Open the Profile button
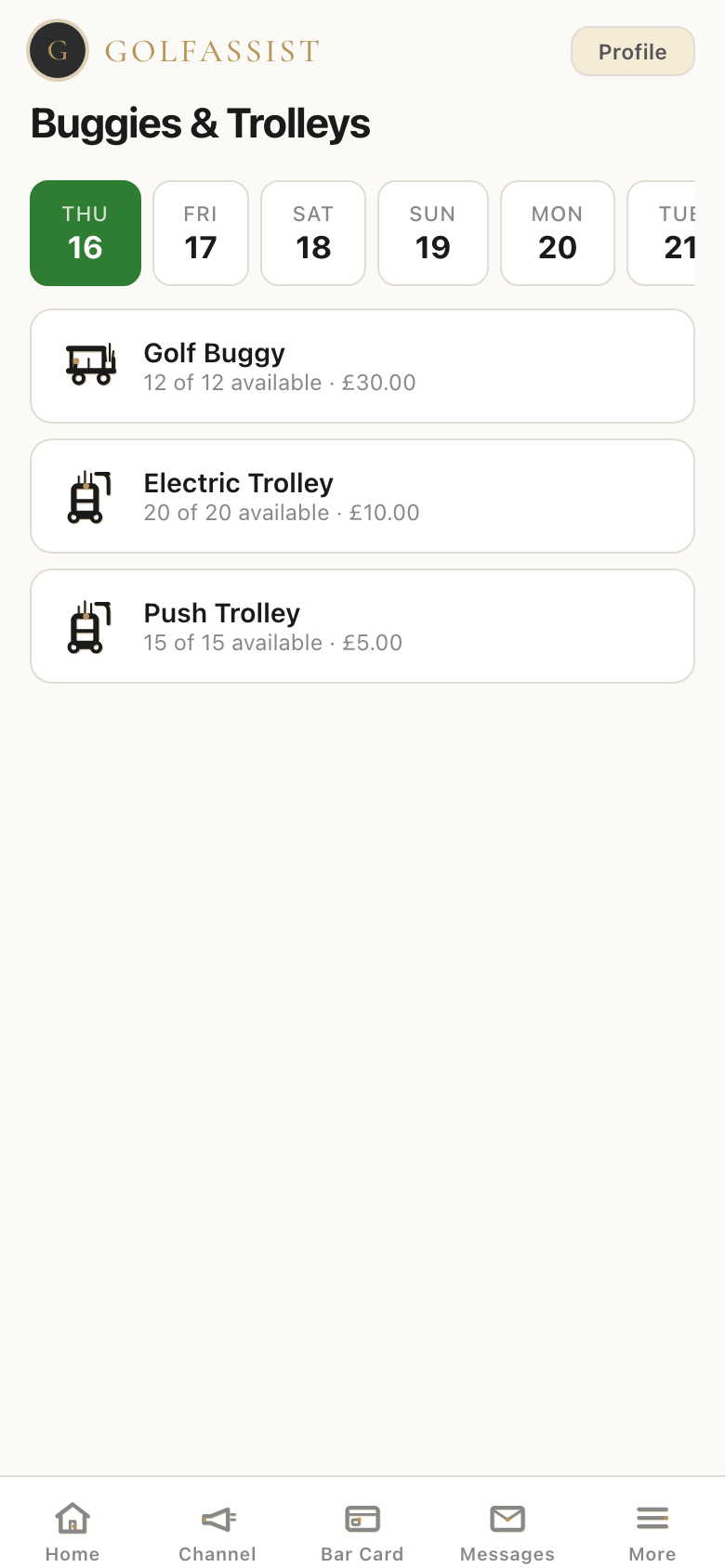Image resolution: width=725 pixels, height=1568 pixels. (632, 51)
